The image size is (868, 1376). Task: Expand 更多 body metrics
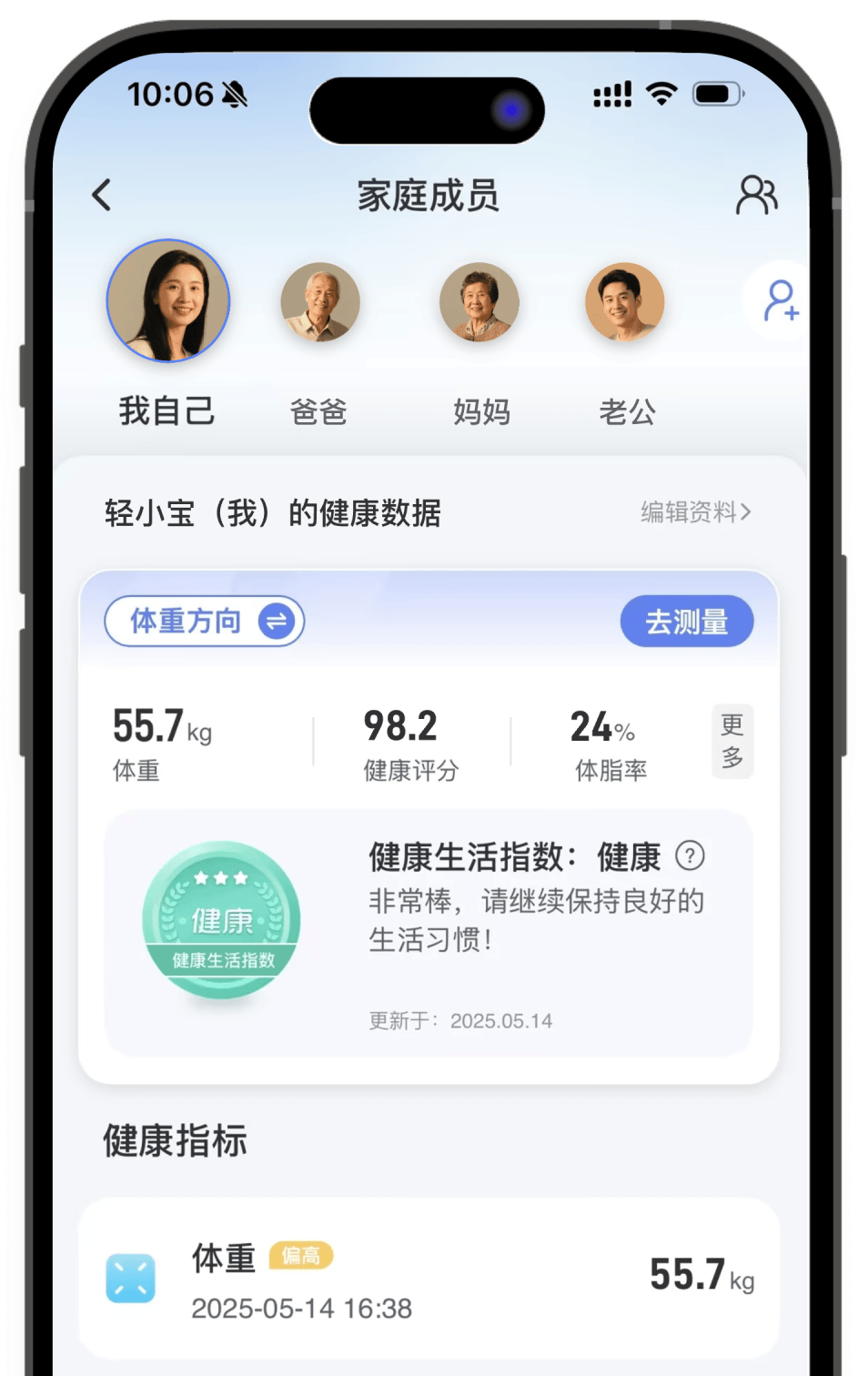pos(732,741)
